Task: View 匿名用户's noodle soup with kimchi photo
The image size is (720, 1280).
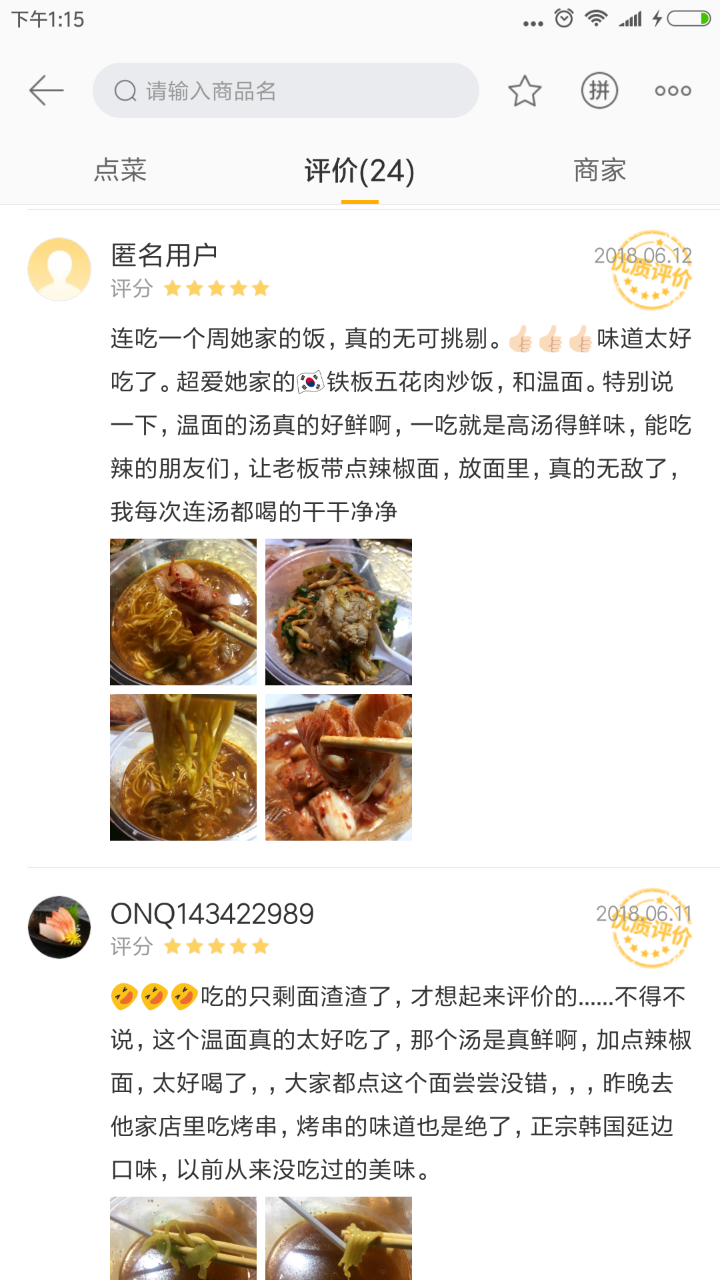Action: [183, 612]
